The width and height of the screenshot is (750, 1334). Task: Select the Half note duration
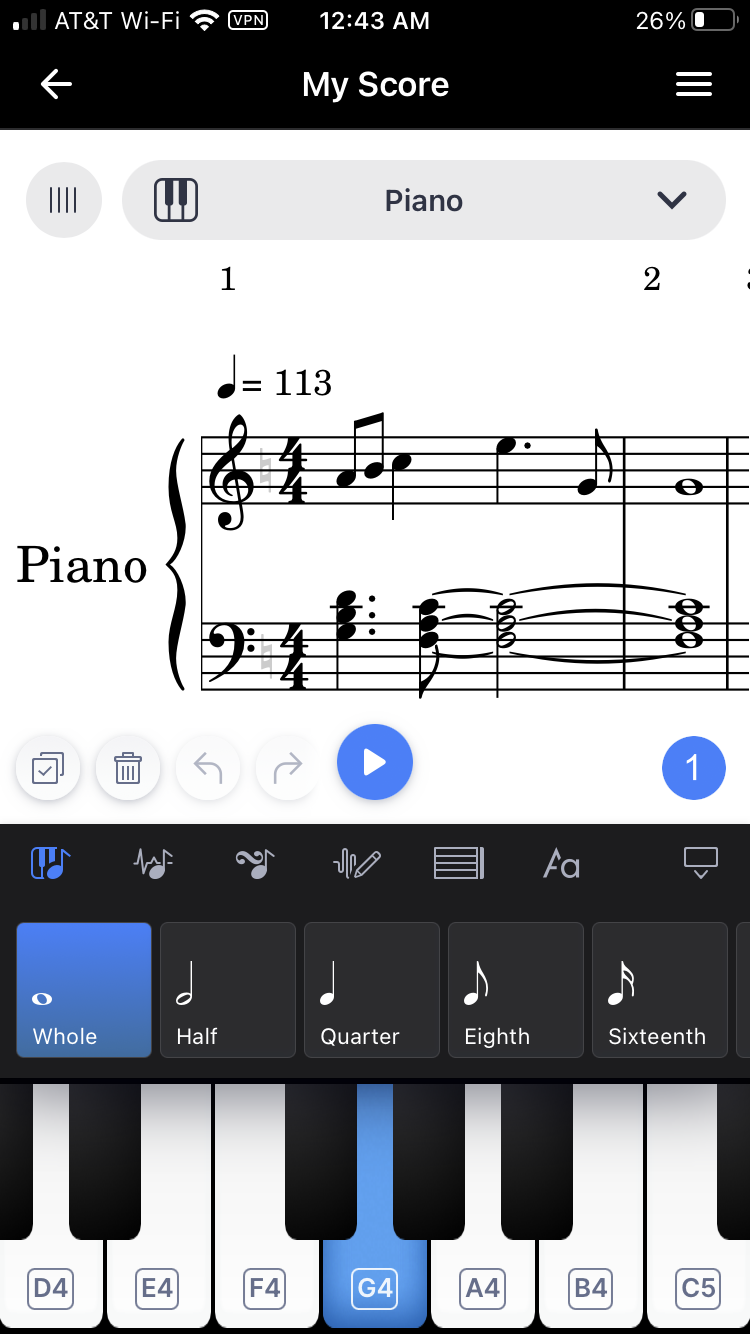point(228,990)
